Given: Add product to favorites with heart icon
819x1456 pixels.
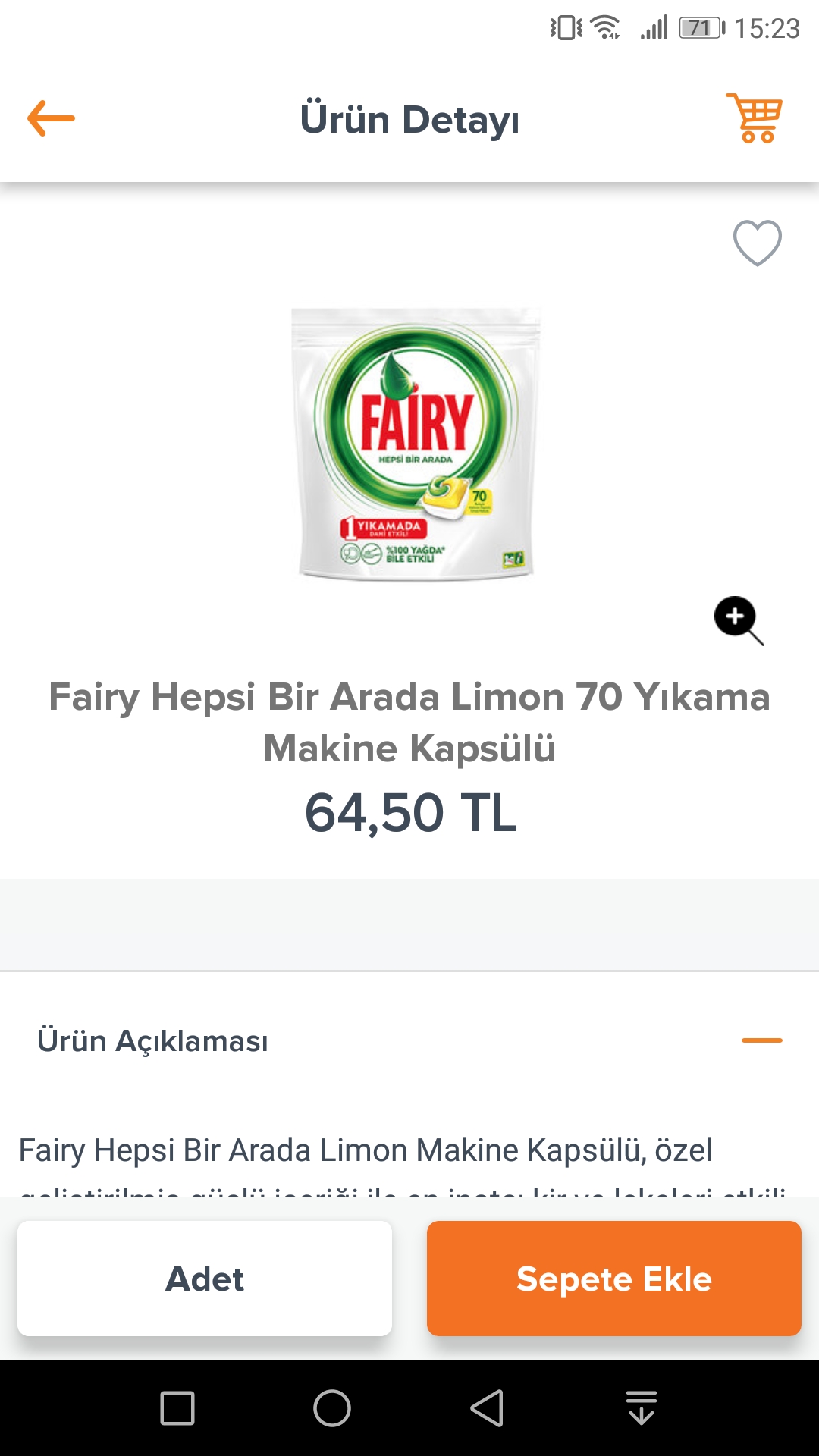Looking at the screenshot, I should click(x=757, y=243).
